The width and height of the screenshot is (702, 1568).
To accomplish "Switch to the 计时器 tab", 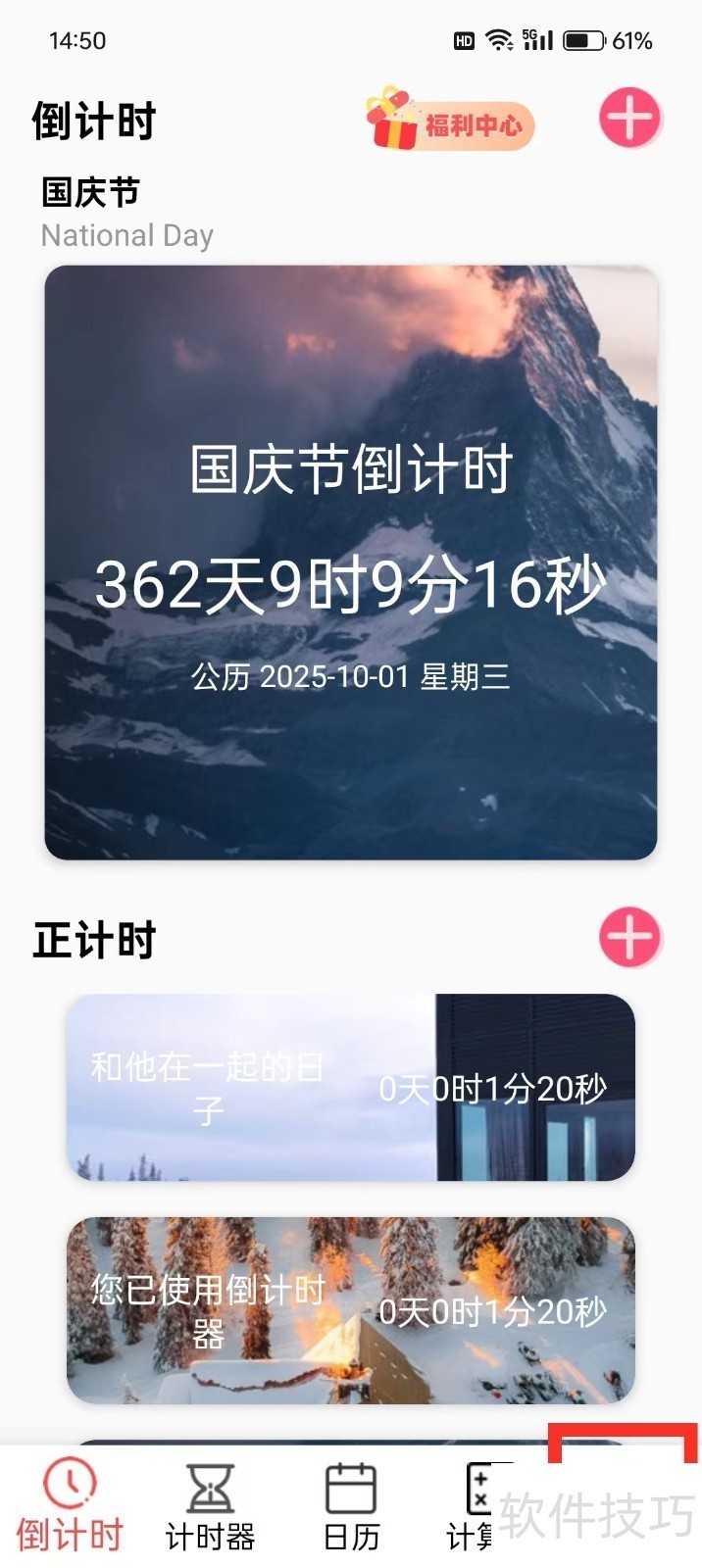I will coord(210,1506).
